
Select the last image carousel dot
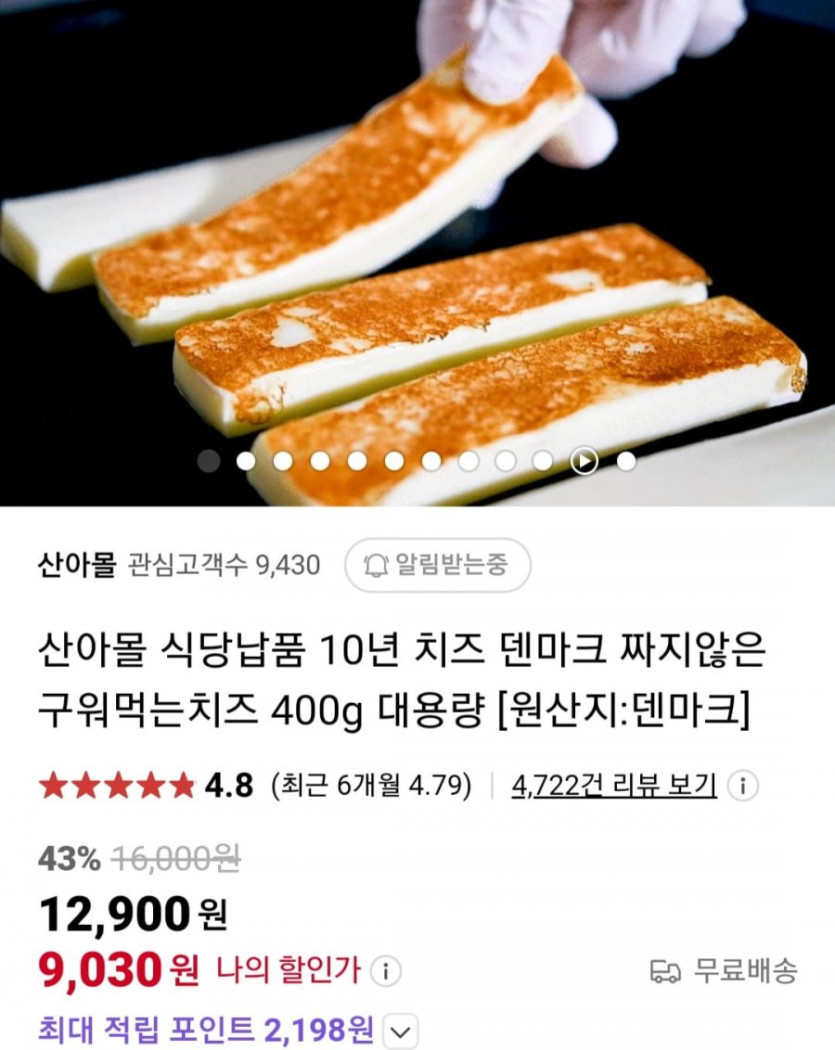tap(626, 461)
